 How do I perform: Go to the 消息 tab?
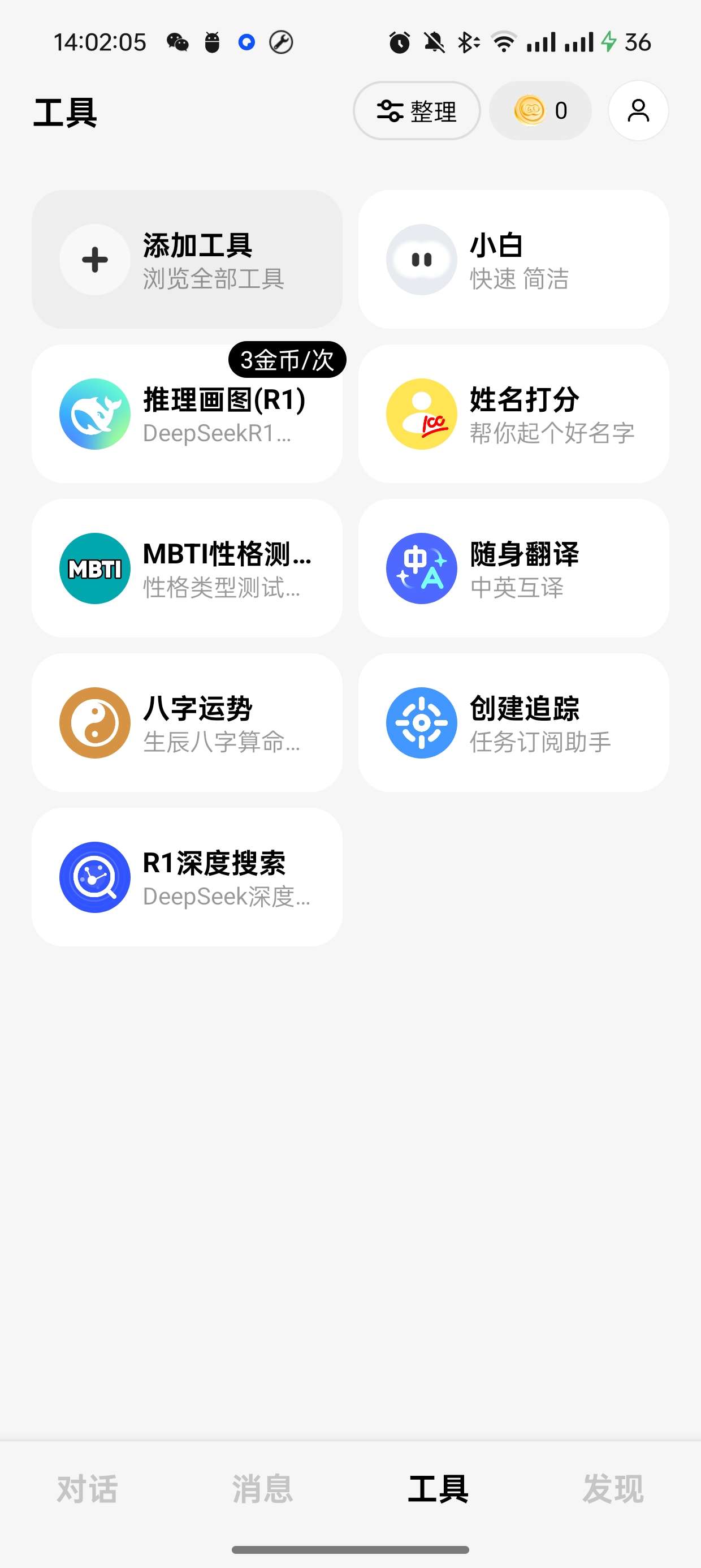click(263, 1489)
